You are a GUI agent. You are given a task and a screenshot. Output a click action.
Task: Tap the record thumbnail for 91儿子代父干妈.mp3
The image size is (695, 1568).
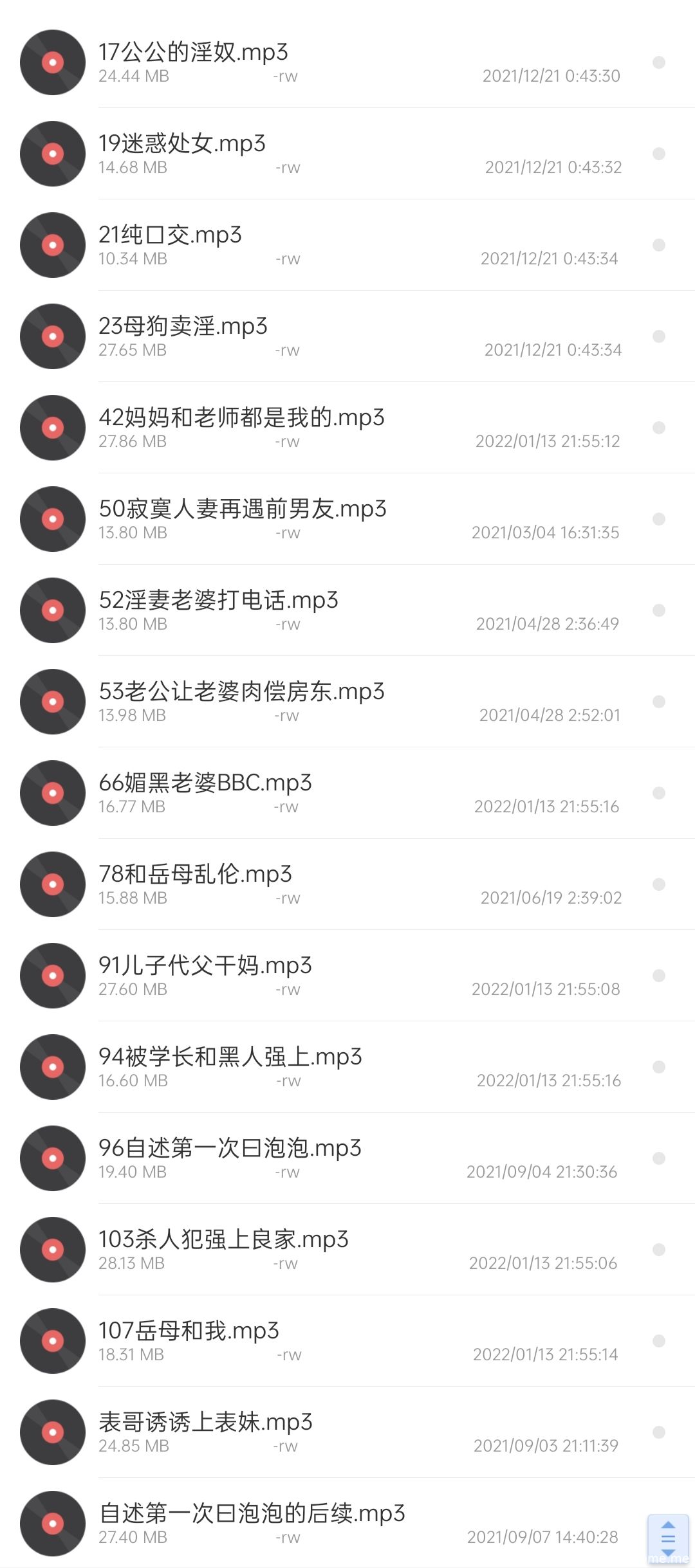click(51, 975)
